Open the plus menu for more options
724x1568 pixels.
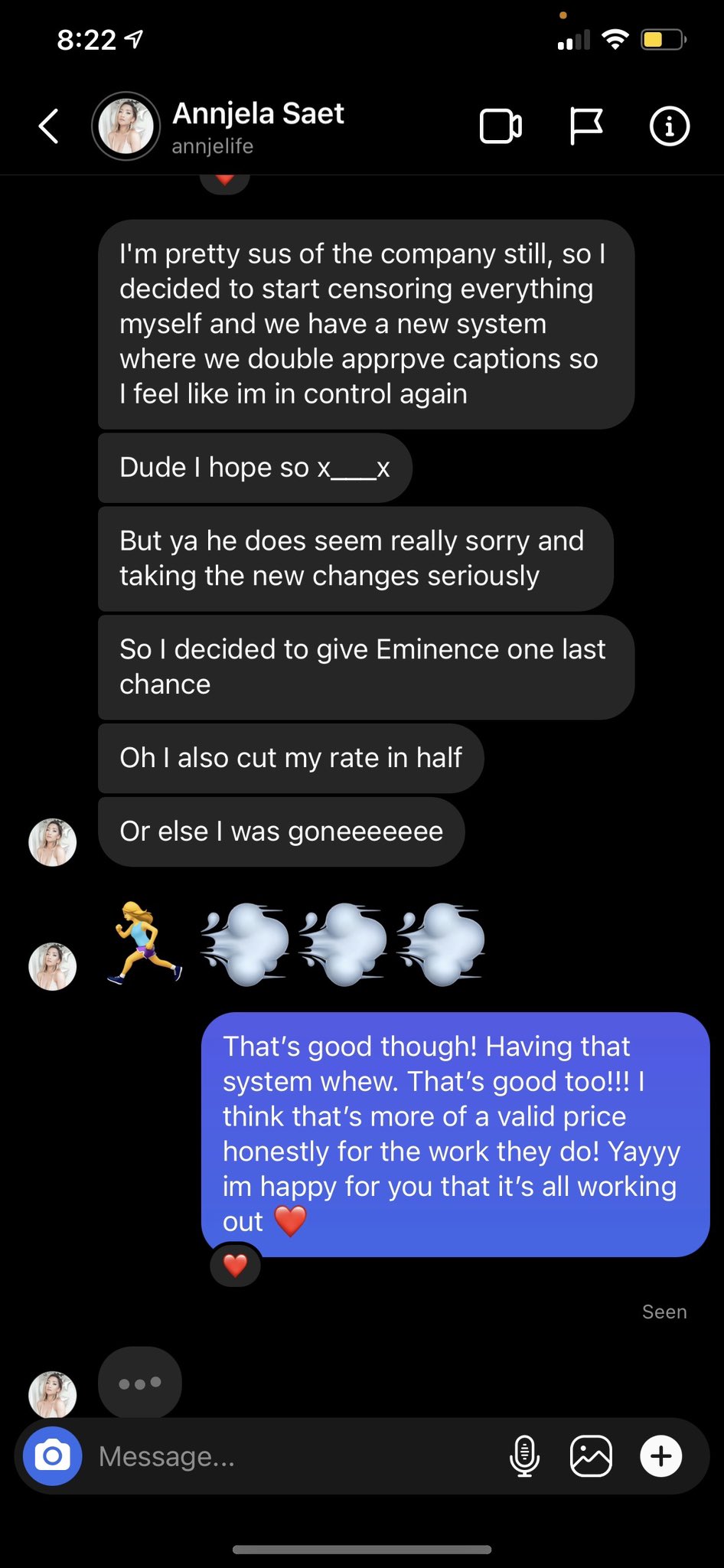click(661, 1455)
